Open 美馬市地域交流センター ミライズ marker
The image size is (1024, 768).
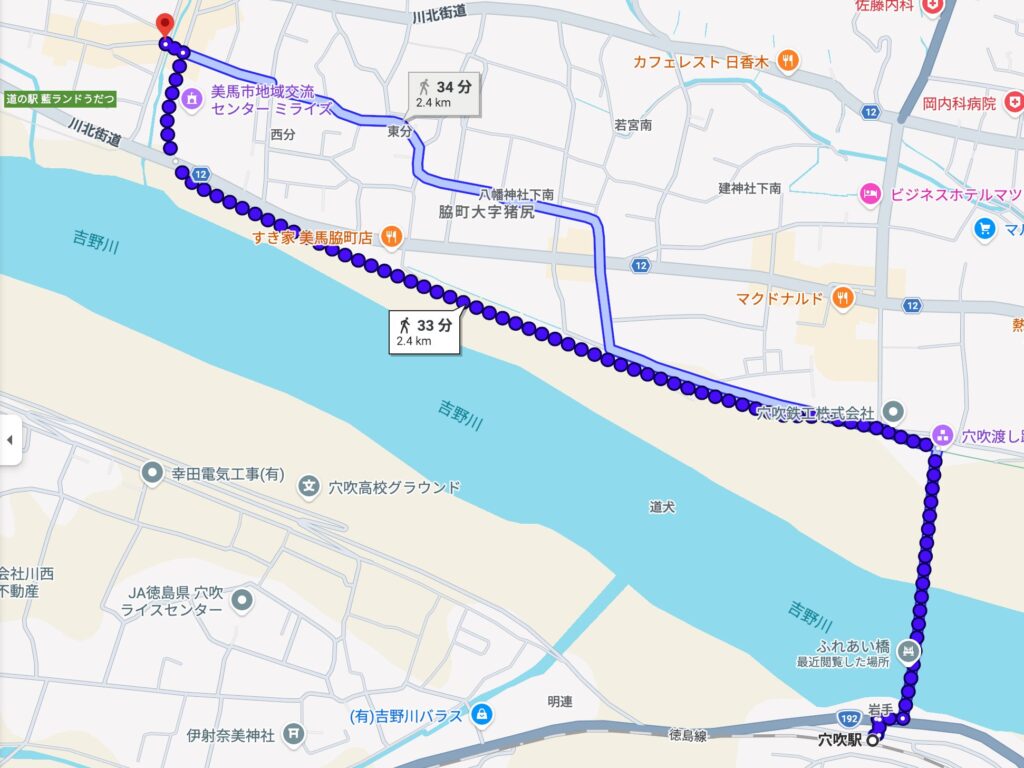192,99
